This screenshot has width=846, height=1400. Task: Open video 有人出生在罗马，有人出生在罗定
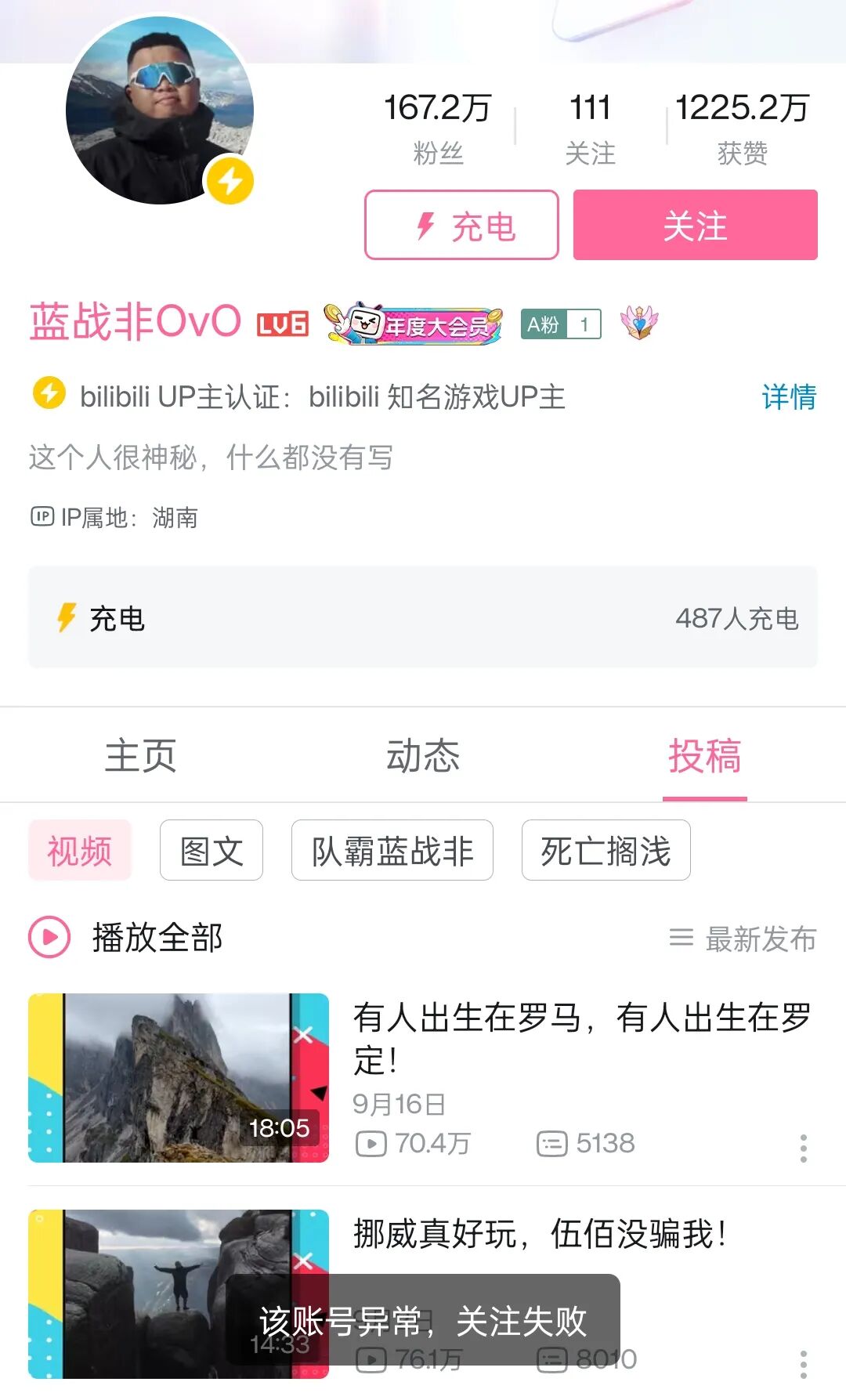pyautogui.click(x=580, y=1038)
